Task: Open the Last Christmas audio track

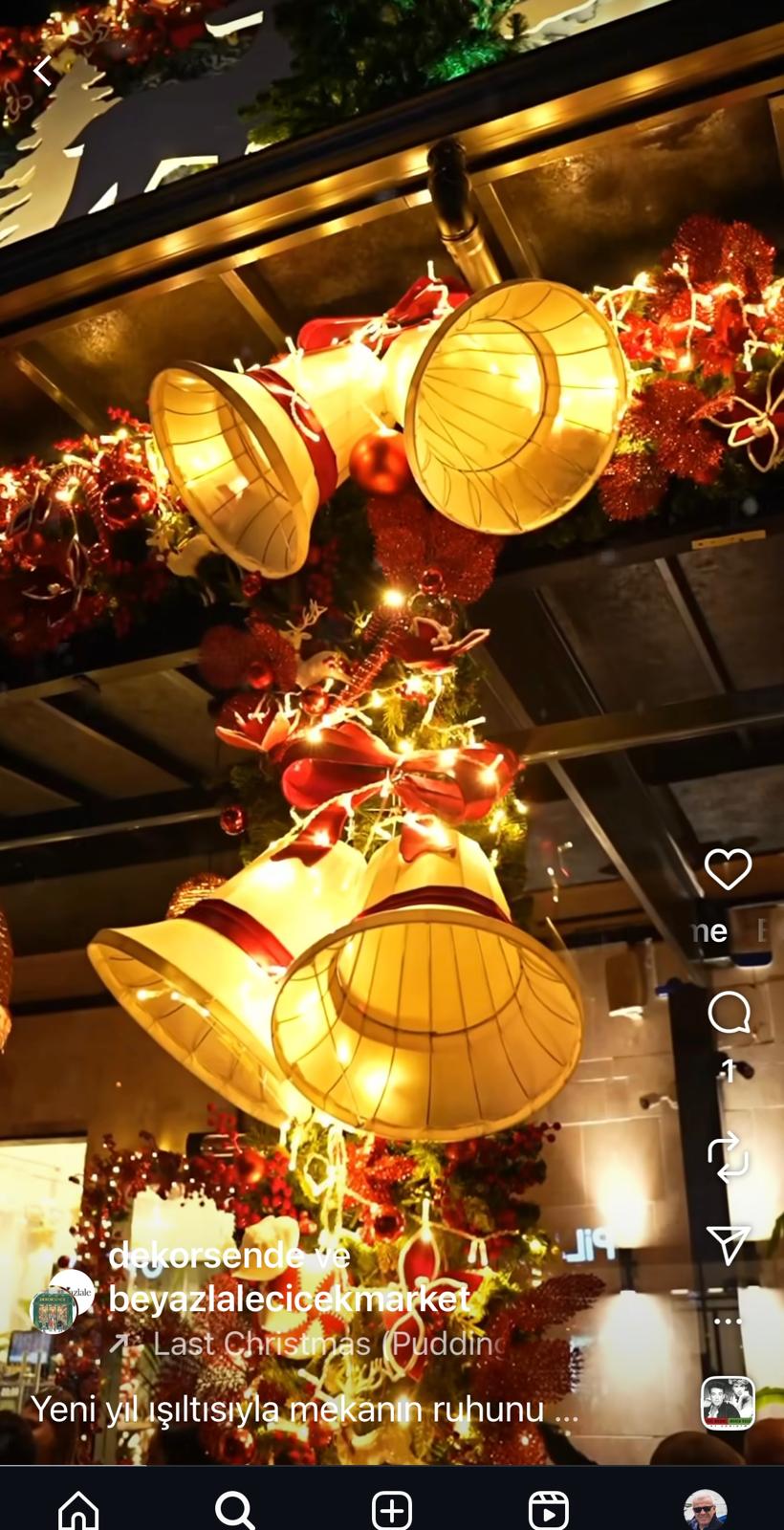Action: (325, 1344)
